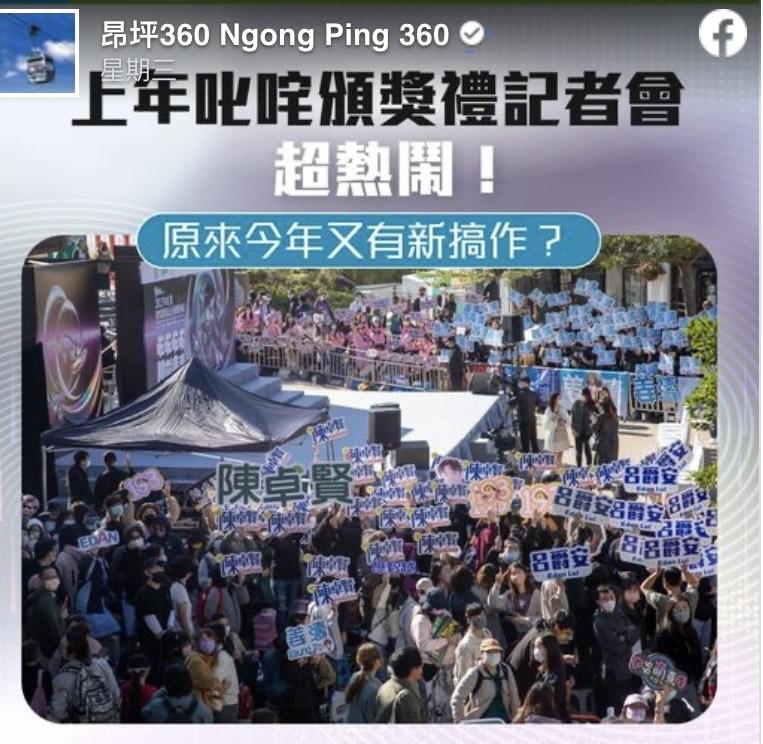
Task: Open the post on Facebook via the logo
Action: (x=722, y=35)
